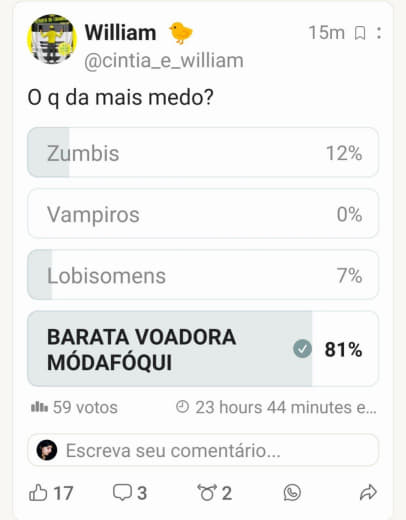
Task: Select the Vampiros poll option
Action: click(203, 214)
